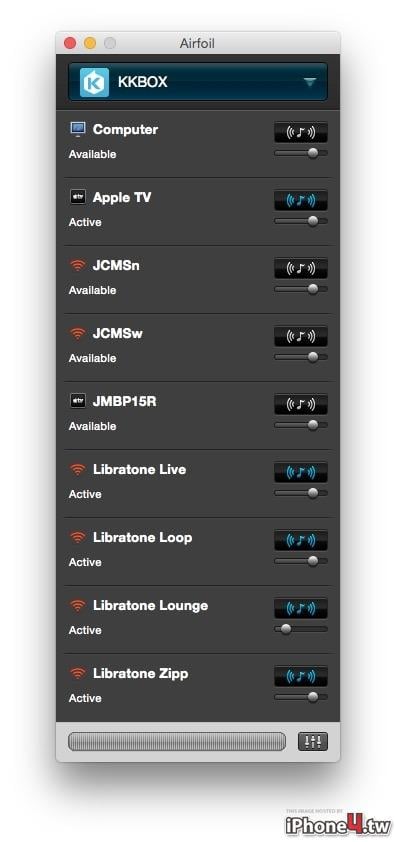The image size is (396, 842).
Task: Turn off Libratone Zipp transmit button
Action: [301, 676]
